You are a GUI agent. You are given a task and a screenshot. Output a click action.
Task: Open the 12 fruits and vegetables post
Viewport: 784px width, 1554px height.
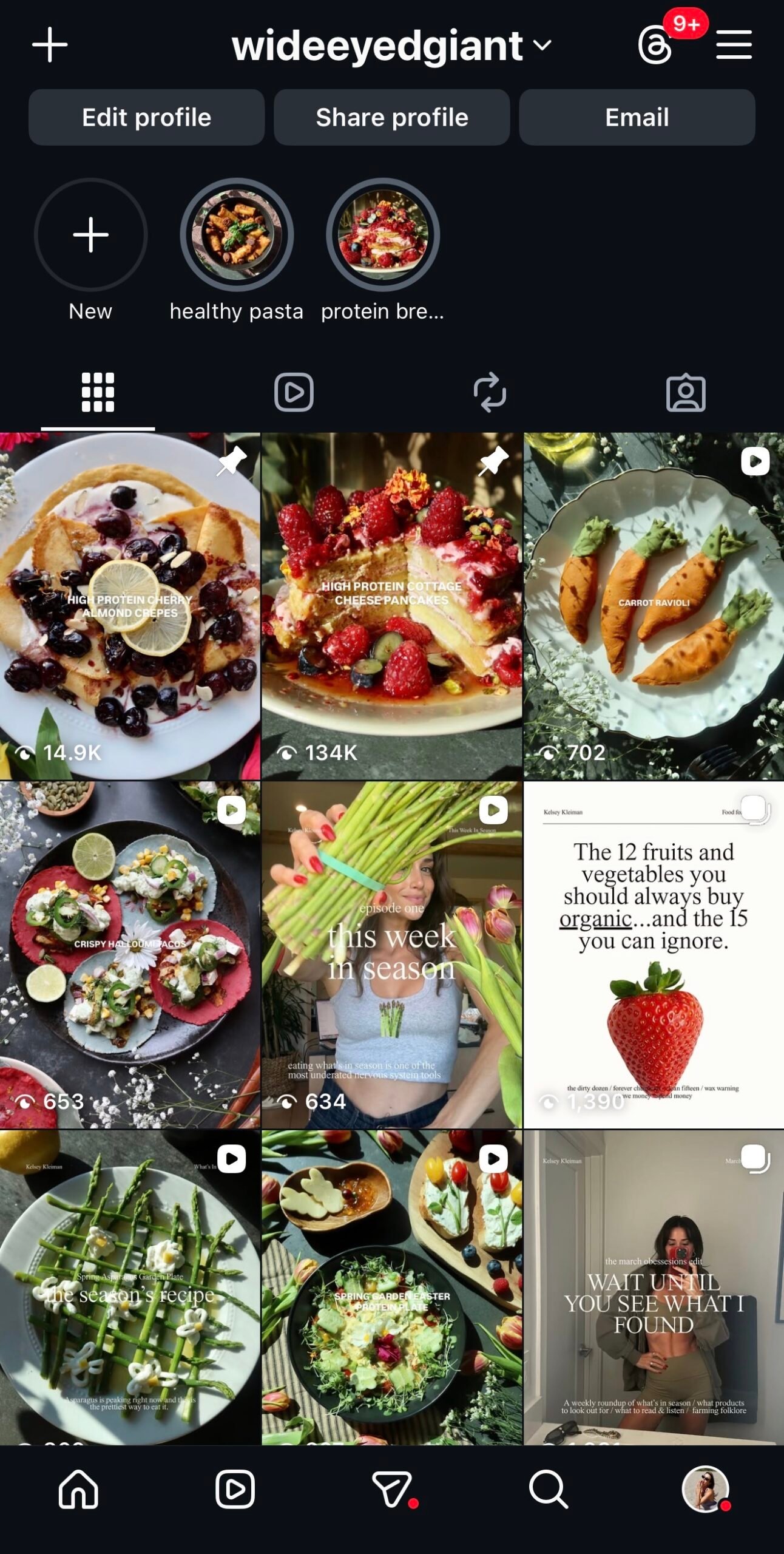pos(654,954)
